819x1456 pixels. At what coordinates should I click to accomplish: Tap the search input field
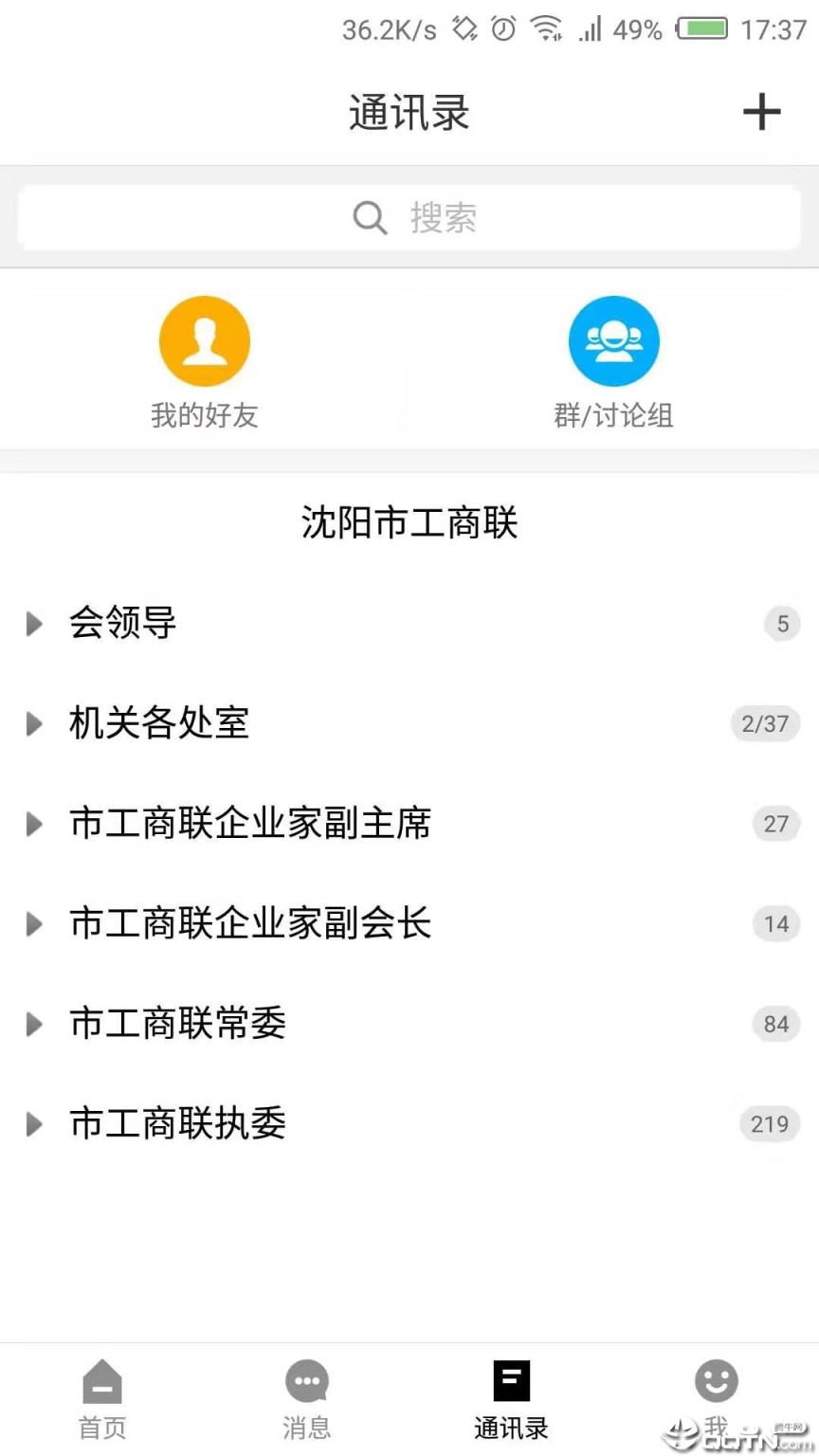coord(408,217)
